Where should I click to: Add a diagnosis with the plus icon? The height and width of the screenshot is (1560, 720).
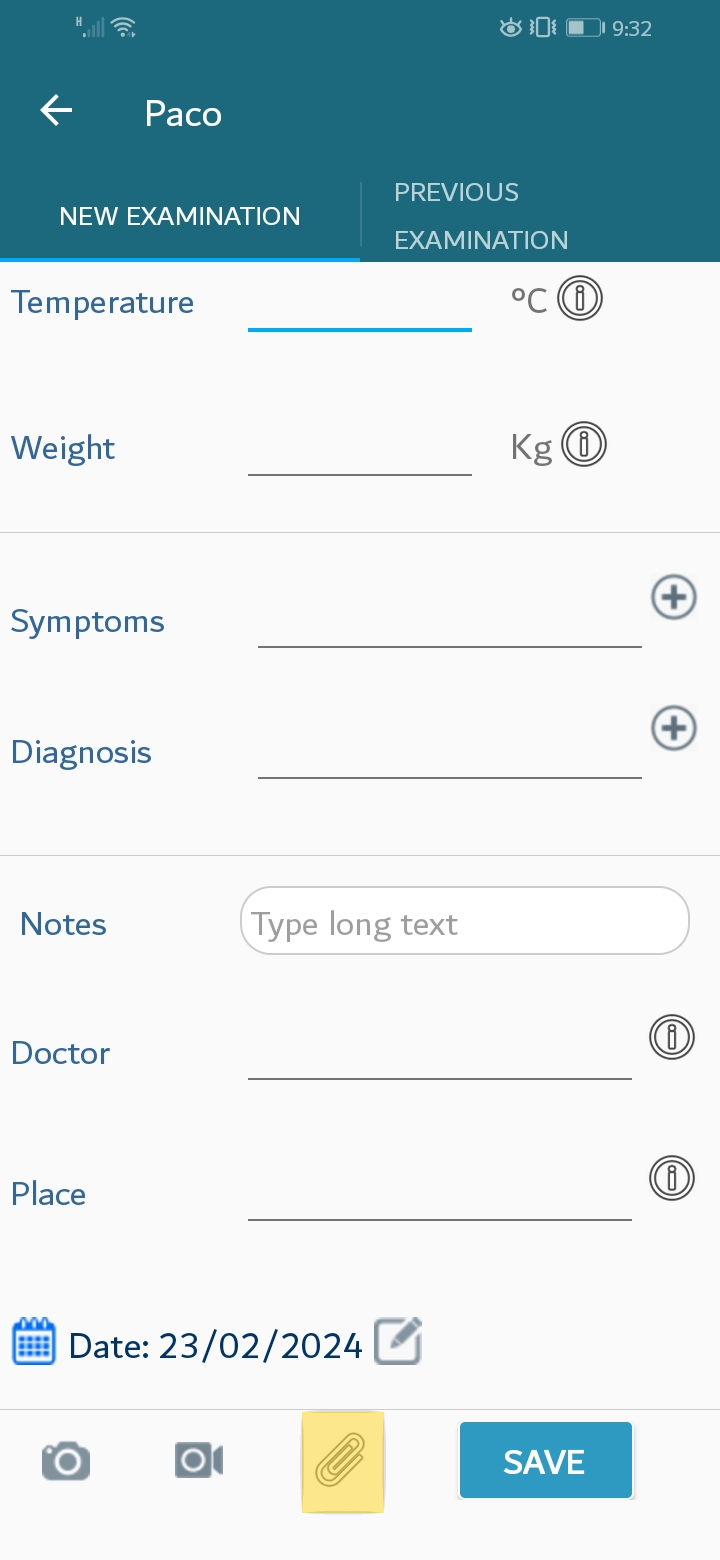pyautogui.click(x=674, y=728)
